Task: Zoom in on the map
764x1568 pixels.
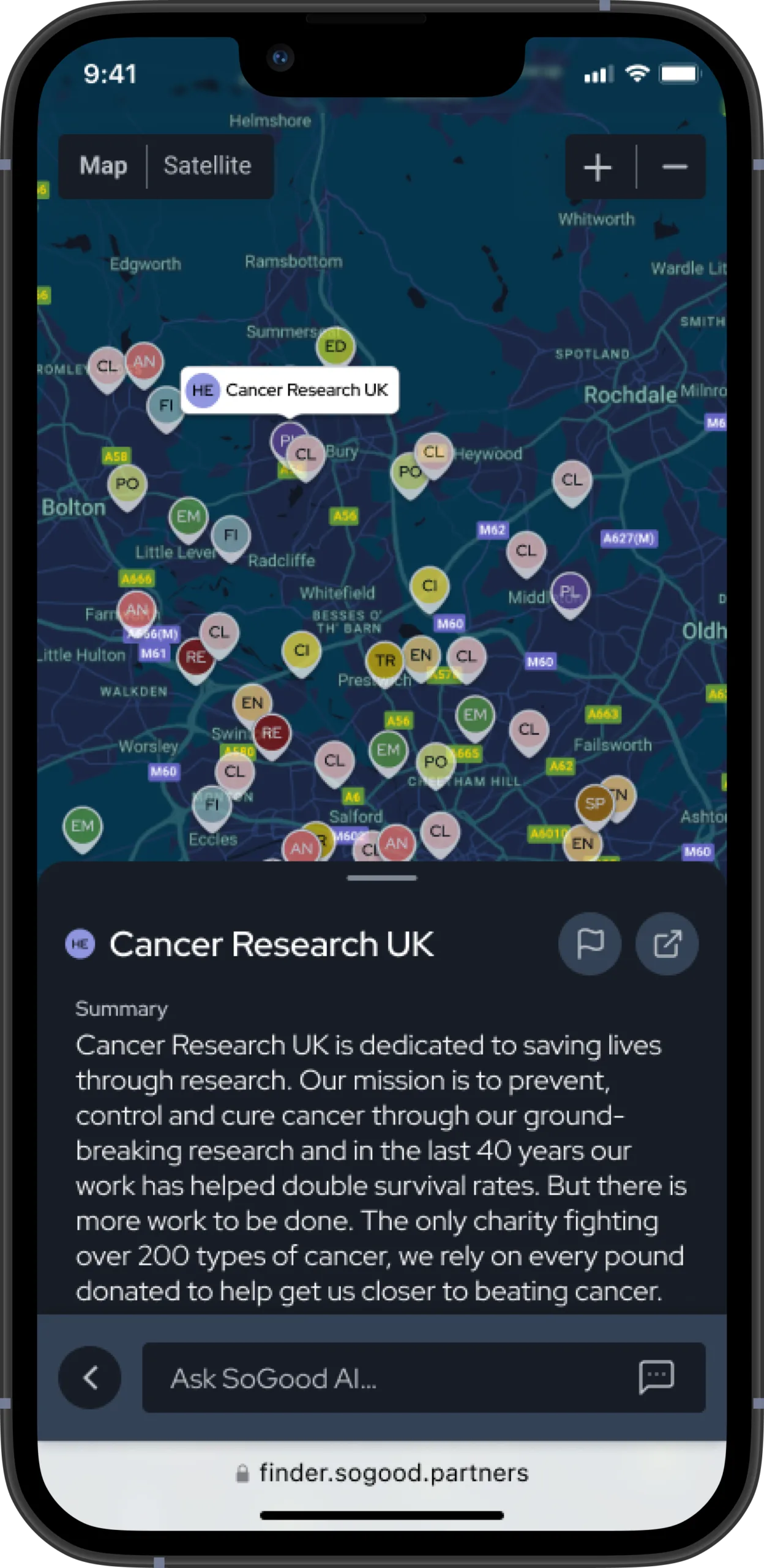Action: pyautogui.click(x=597, y=167)
